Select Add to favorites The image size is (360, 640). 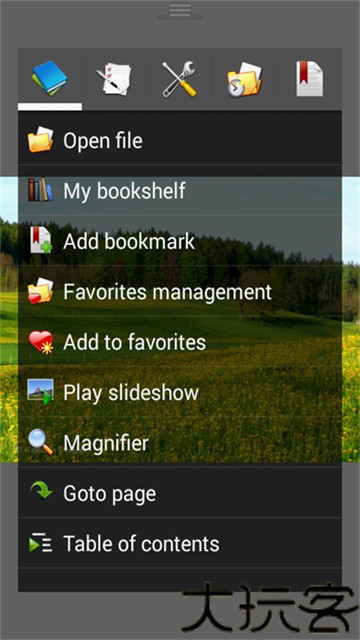pos(180,342)
